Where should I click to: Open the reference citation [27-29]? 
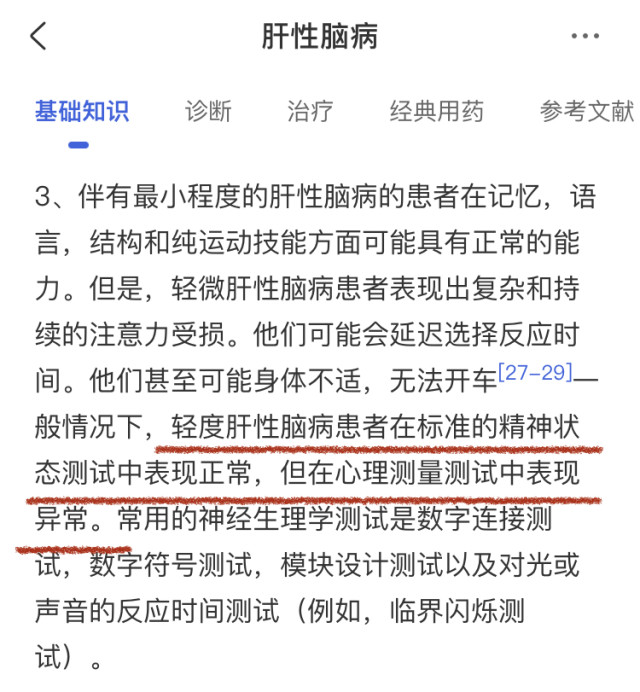(535, 373)
